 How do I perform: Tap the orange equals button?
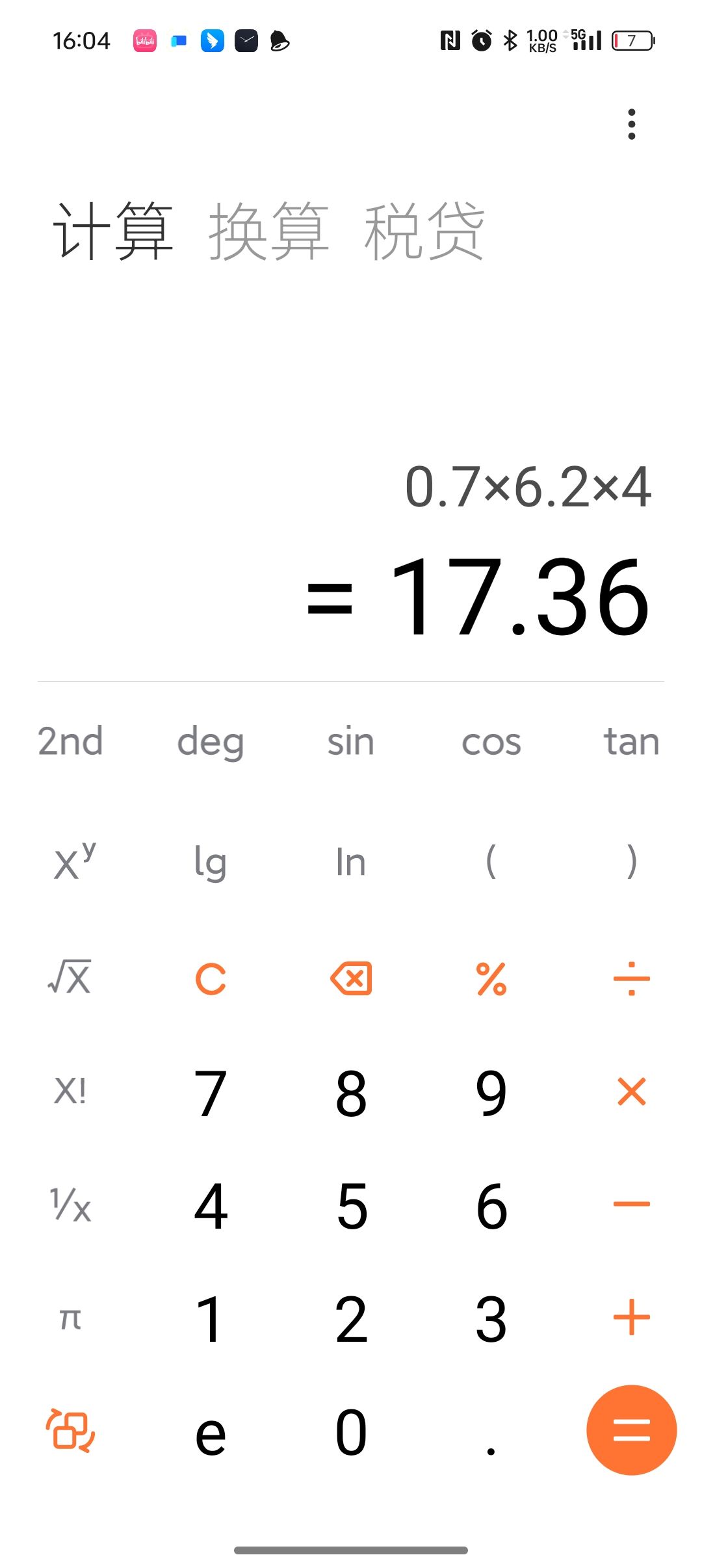click(x=631, y=1430)
